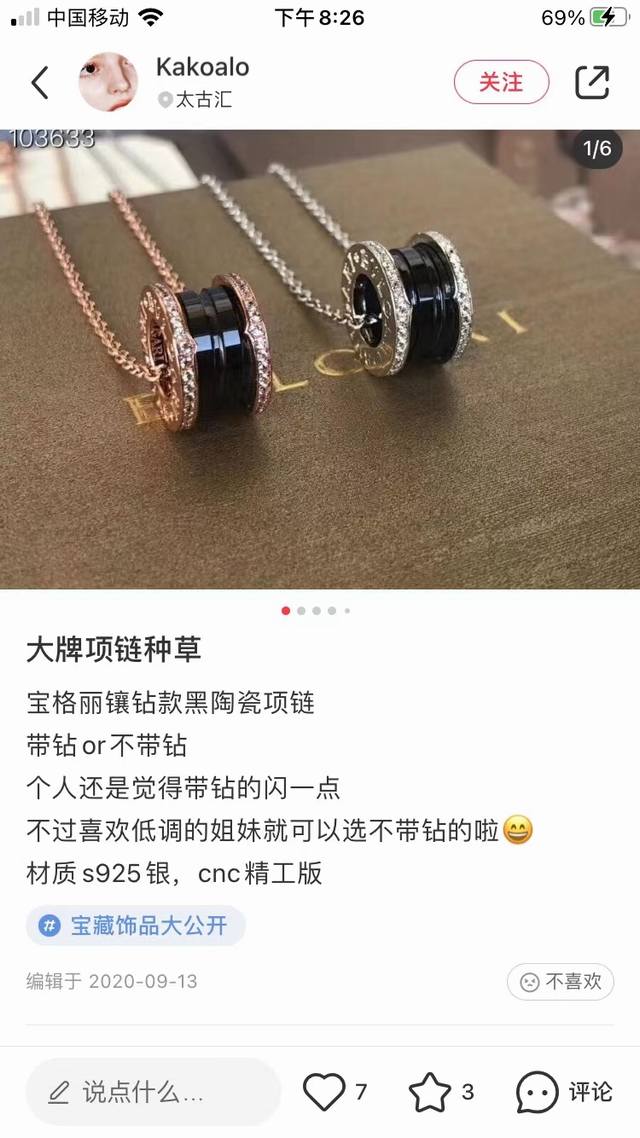
Task: Open Kakoalo's profile avatar
Action: 108,82
